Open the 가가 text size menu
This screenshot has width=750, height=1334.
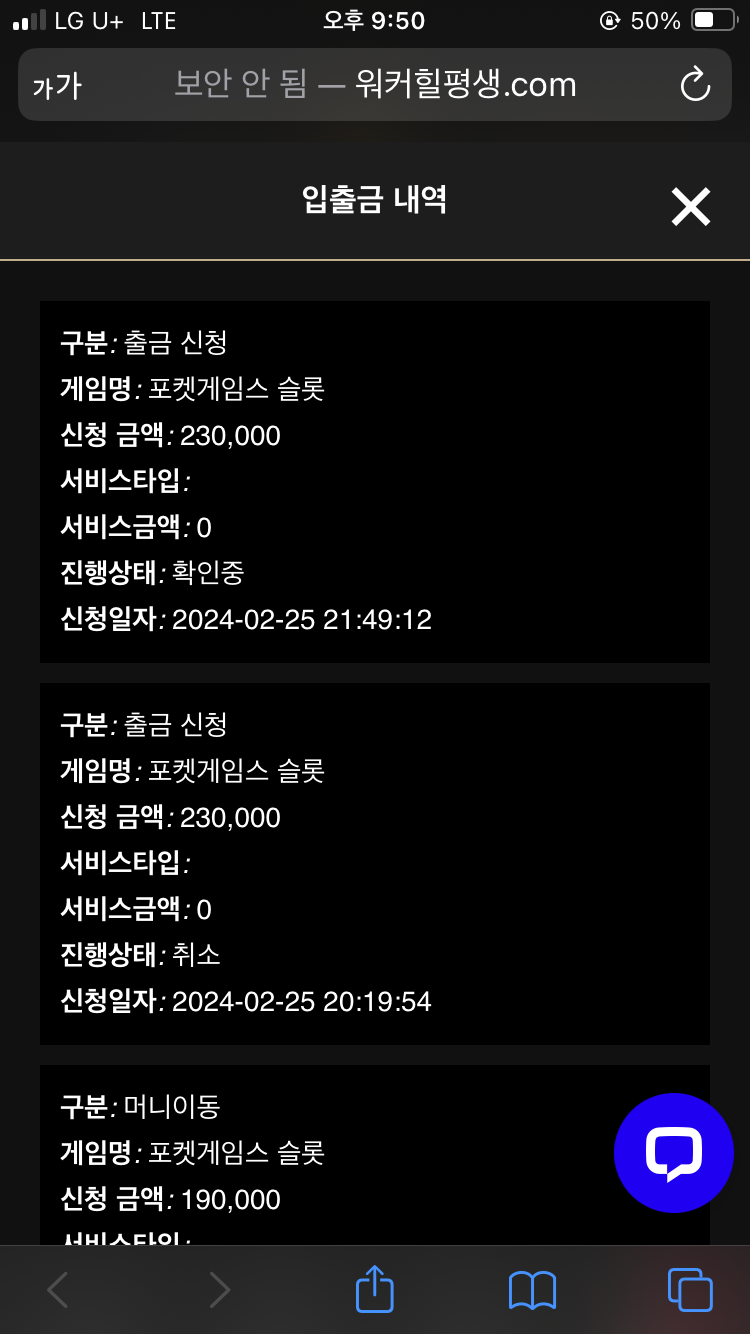tap(57, 85)
